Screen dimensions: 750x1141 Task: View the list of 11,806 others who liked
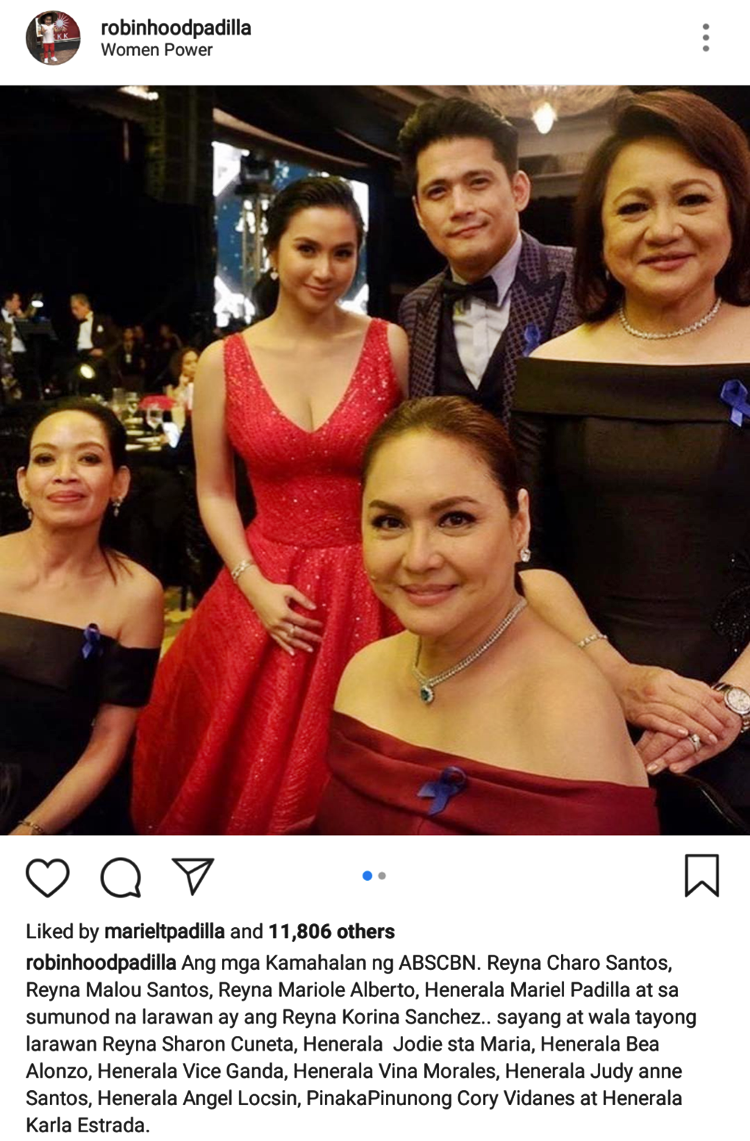pyautogui.click(x=331, y=931)
